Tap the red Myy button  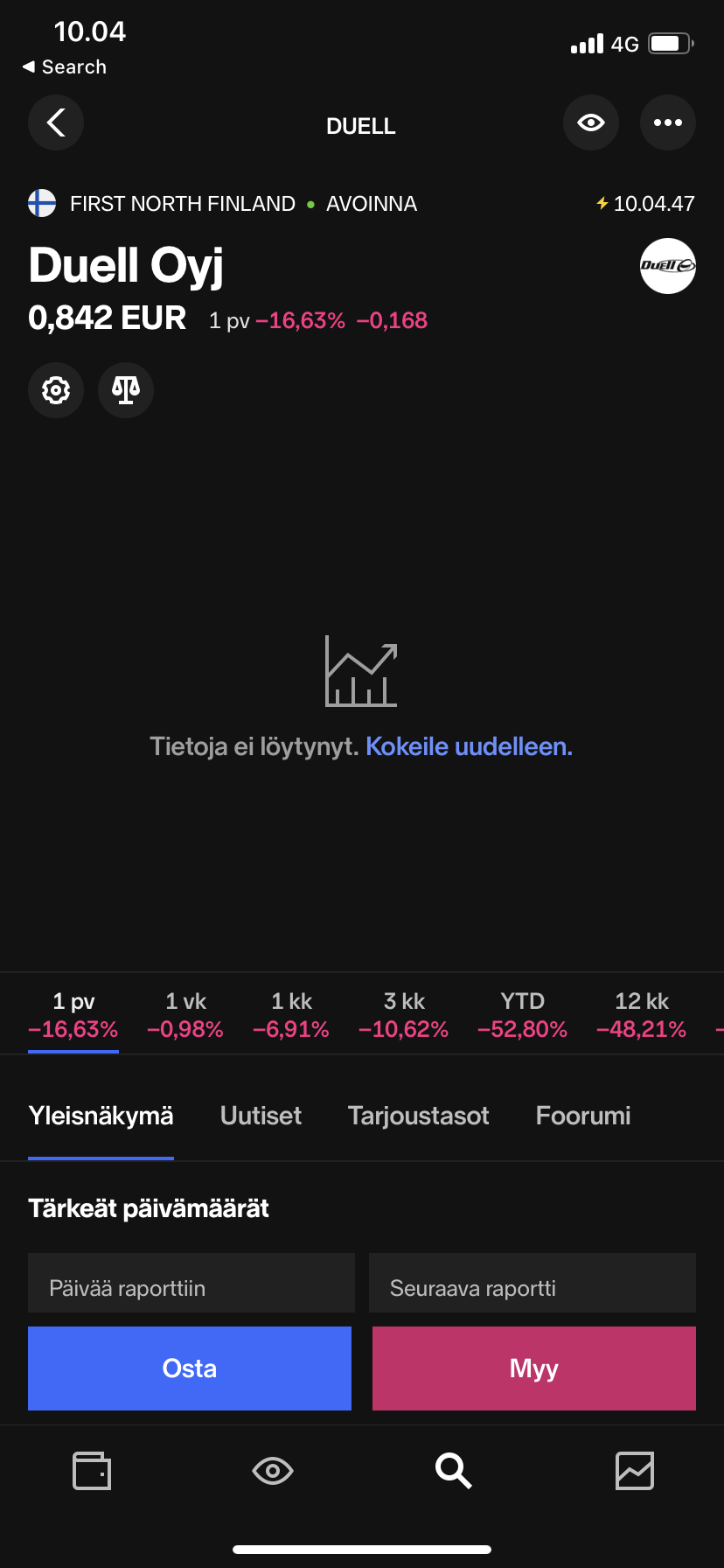[x=534, y=1368]
